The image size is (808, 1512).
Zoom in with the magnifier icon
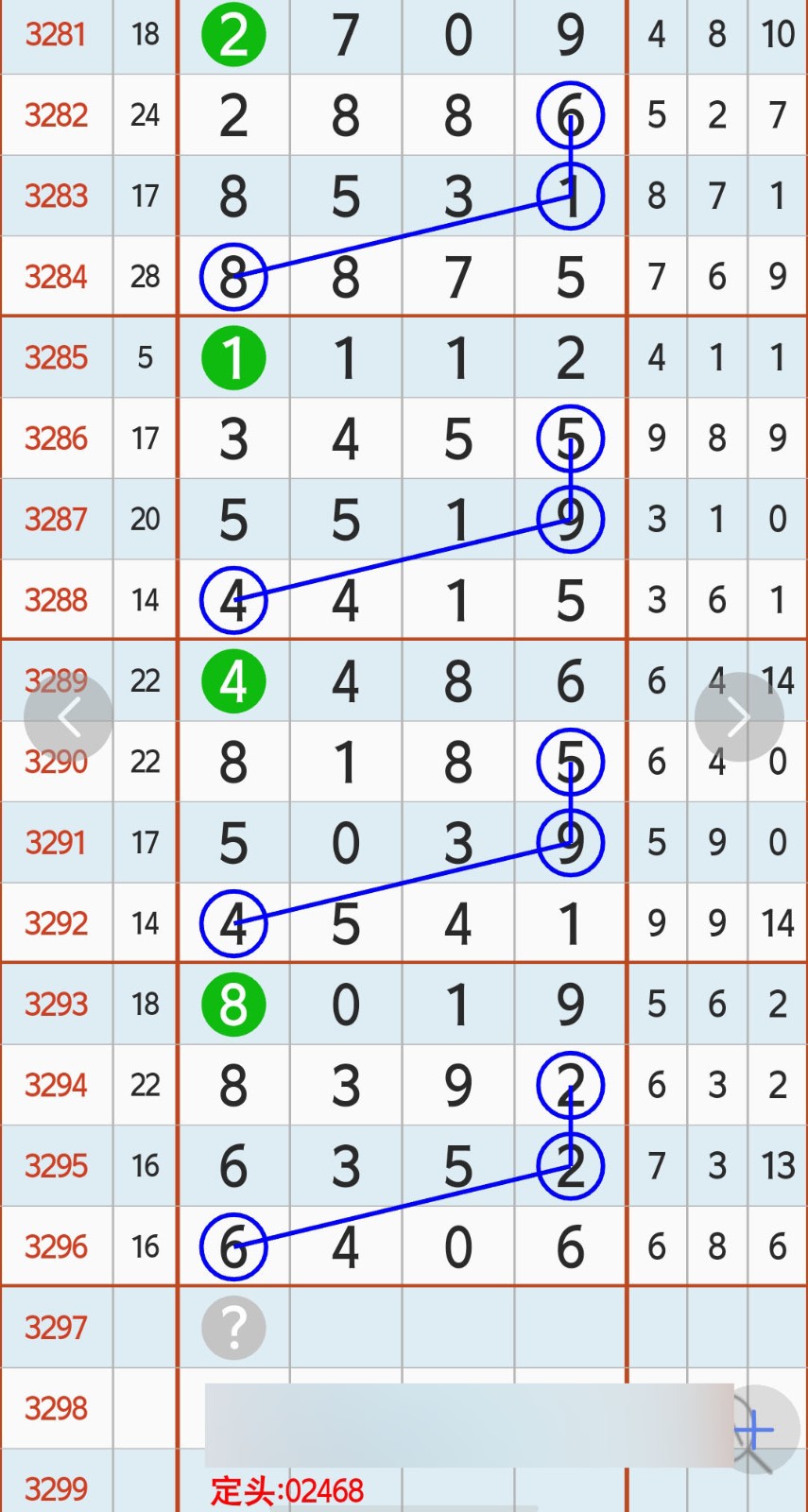[x=756, y=1431]
